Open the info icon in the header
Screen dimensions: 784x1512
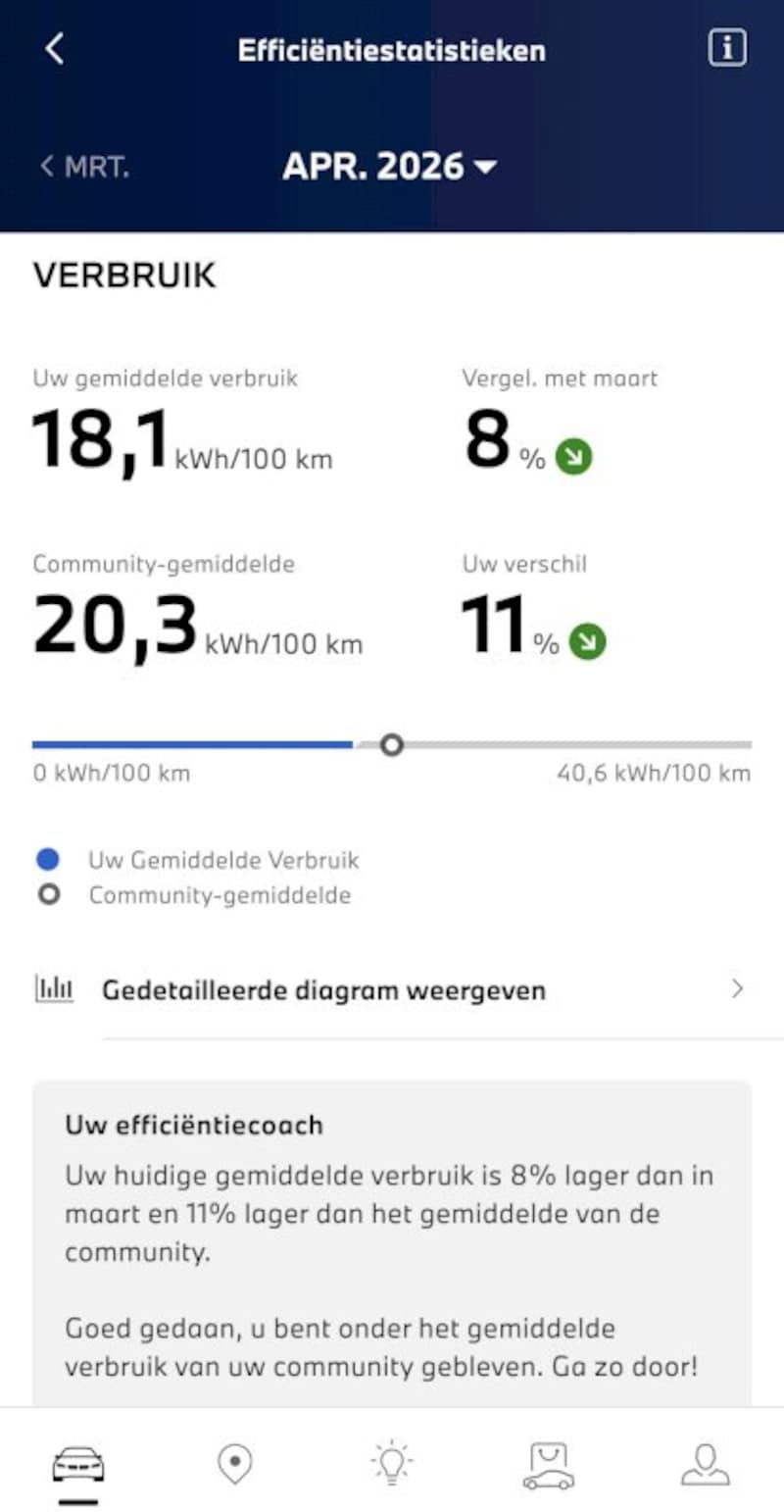coord(727,48)
